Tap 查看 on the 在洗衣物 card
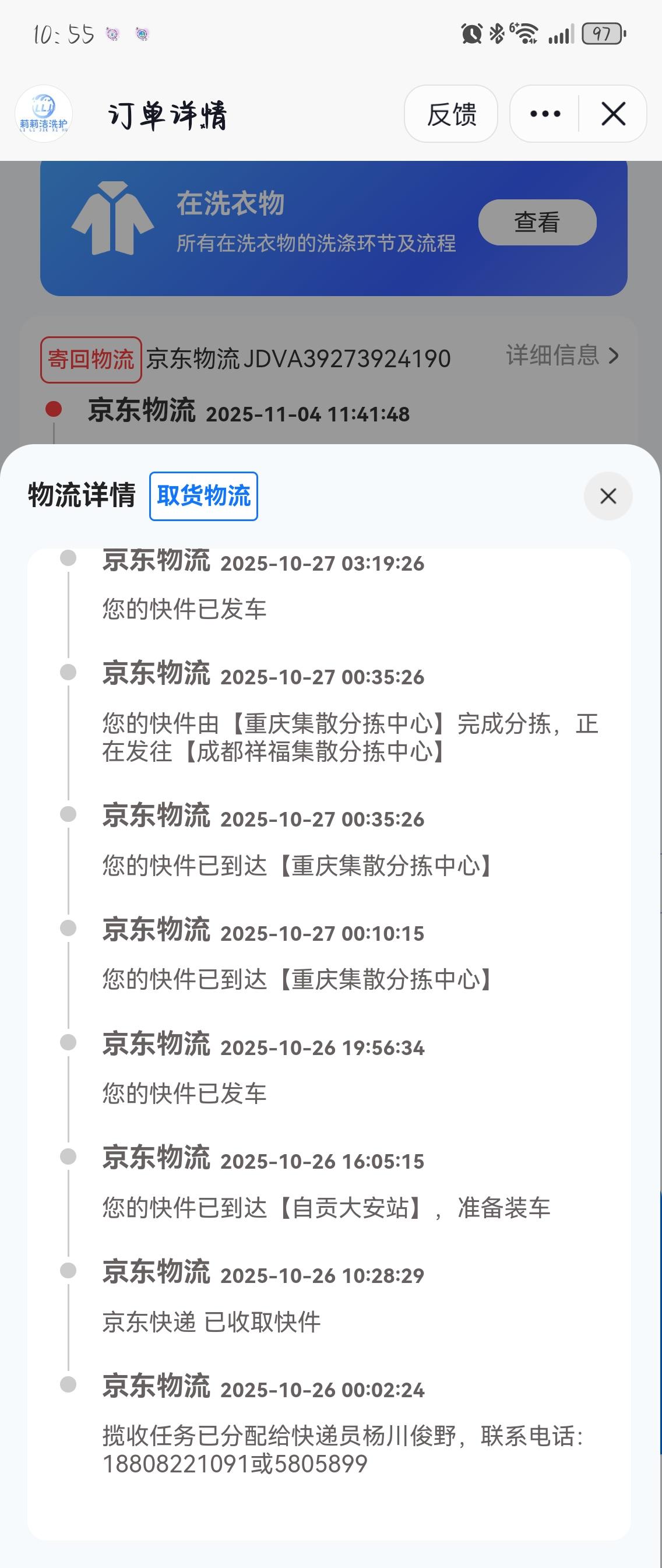 [x=537, y=222]
